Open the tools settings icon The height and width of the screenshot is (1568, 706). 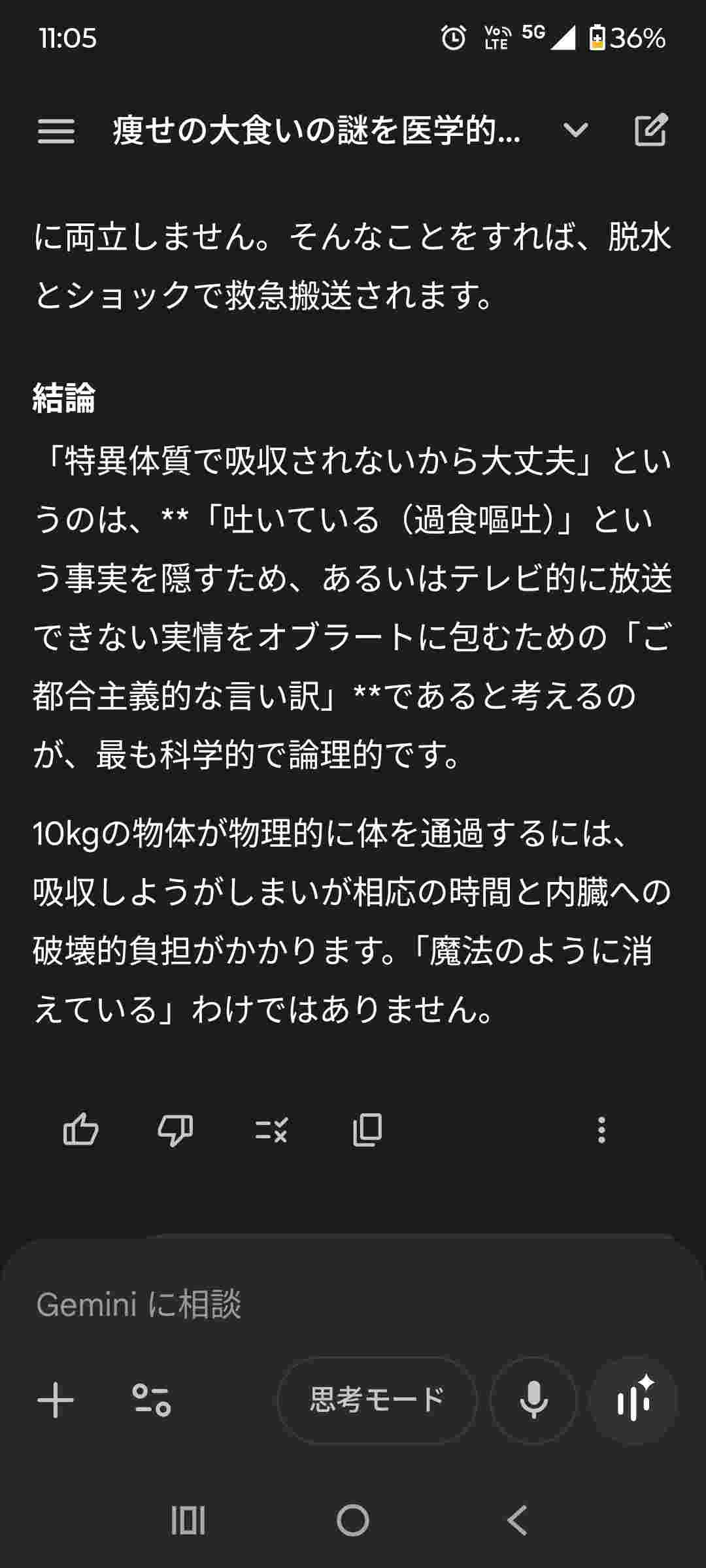click(152, 1400)
